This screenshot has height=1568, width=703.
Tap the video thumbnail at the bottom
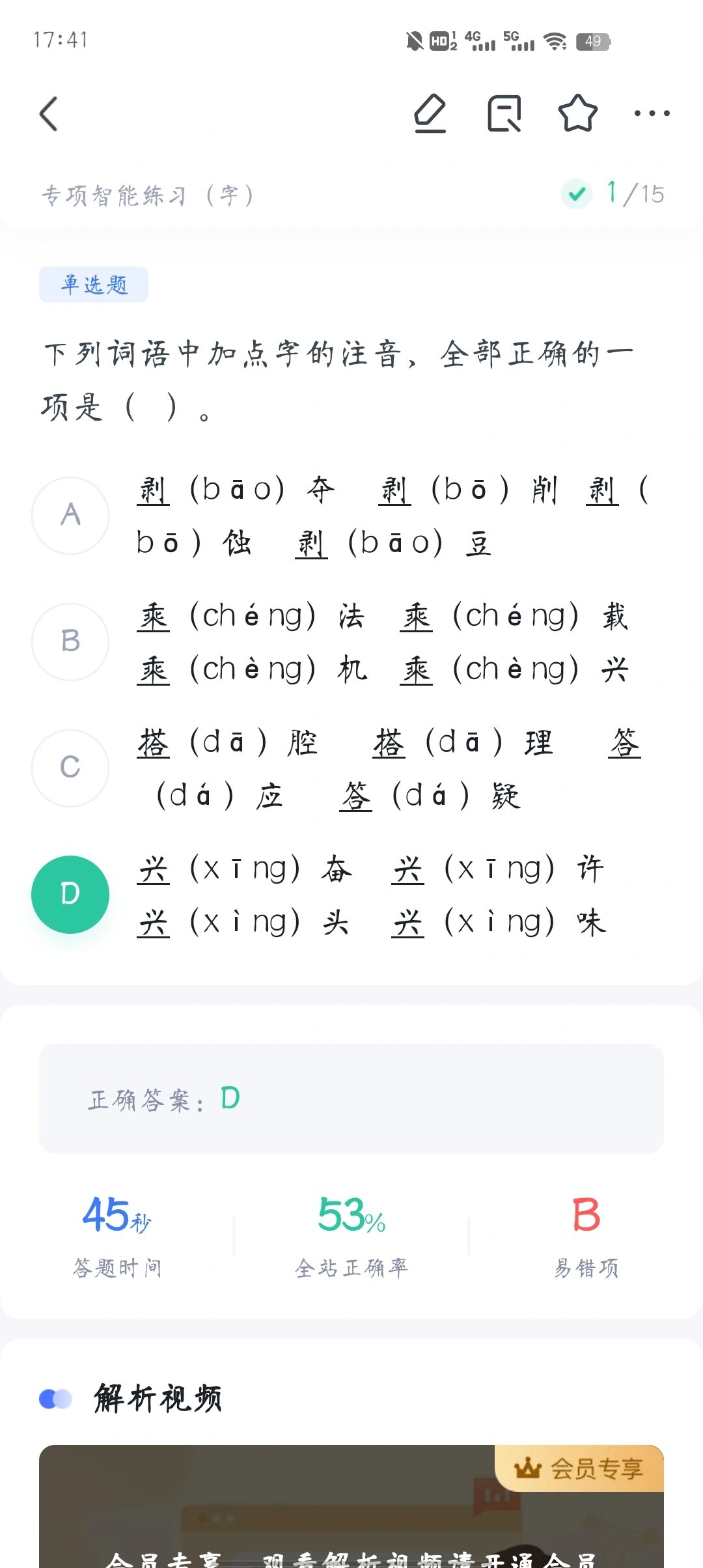tap(351, 1517)
